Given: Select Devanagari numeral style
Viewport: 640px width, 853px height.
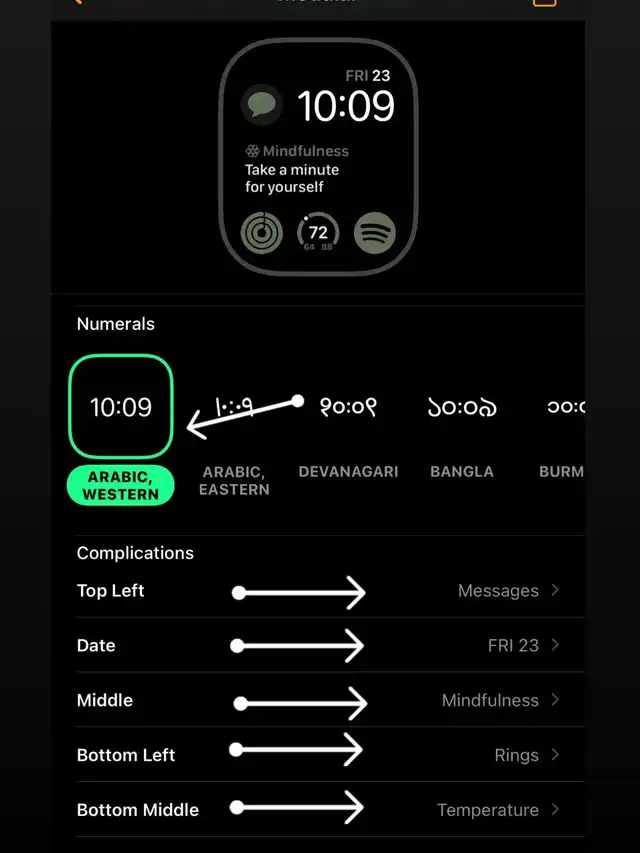Looking at the screenshot, I should coord(348,407).
